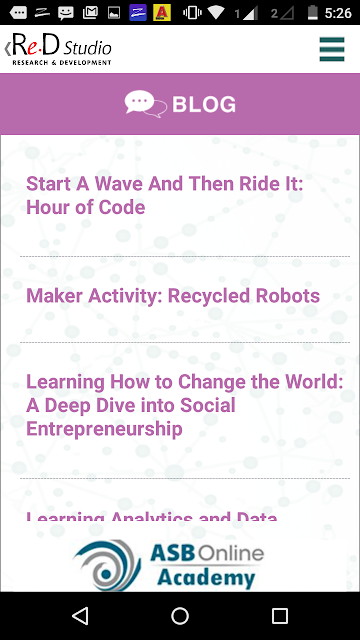Open the ASB Online Academy banner
Image resolution: width=360 pixels, height=640 pixels.
[169, 565]
